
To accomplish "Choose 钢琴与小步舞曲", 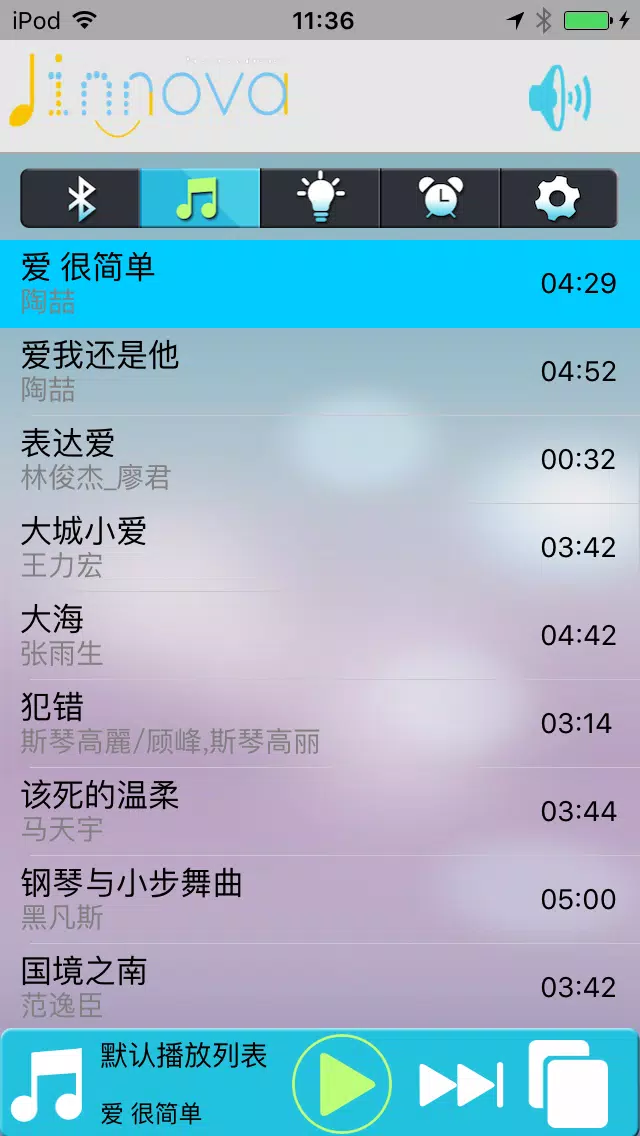I will pyautogui.click(x=320, y=899).
